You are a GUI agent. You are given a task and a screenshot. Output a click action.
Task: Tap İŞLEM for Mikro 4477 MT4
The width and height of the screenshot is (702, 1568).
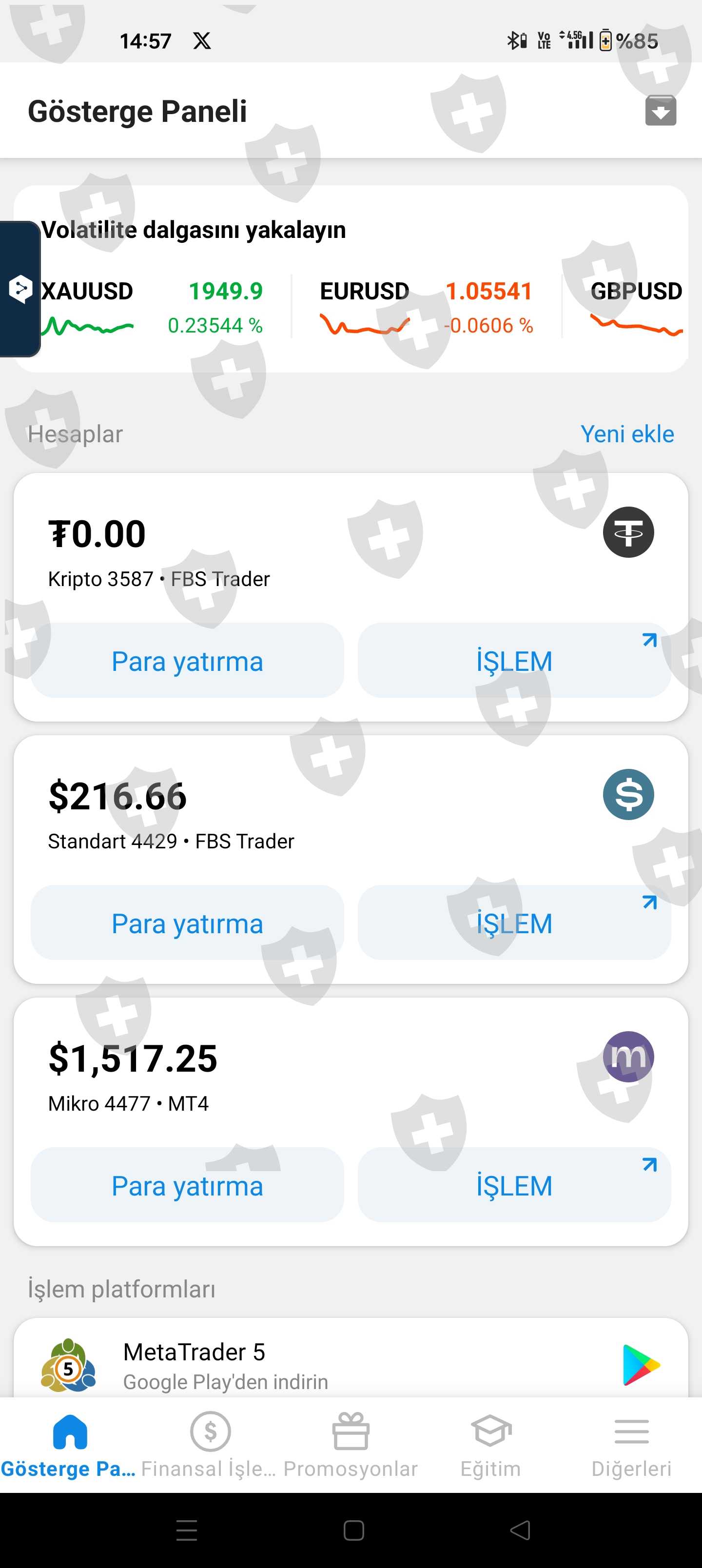click(x=514, y=1186)
